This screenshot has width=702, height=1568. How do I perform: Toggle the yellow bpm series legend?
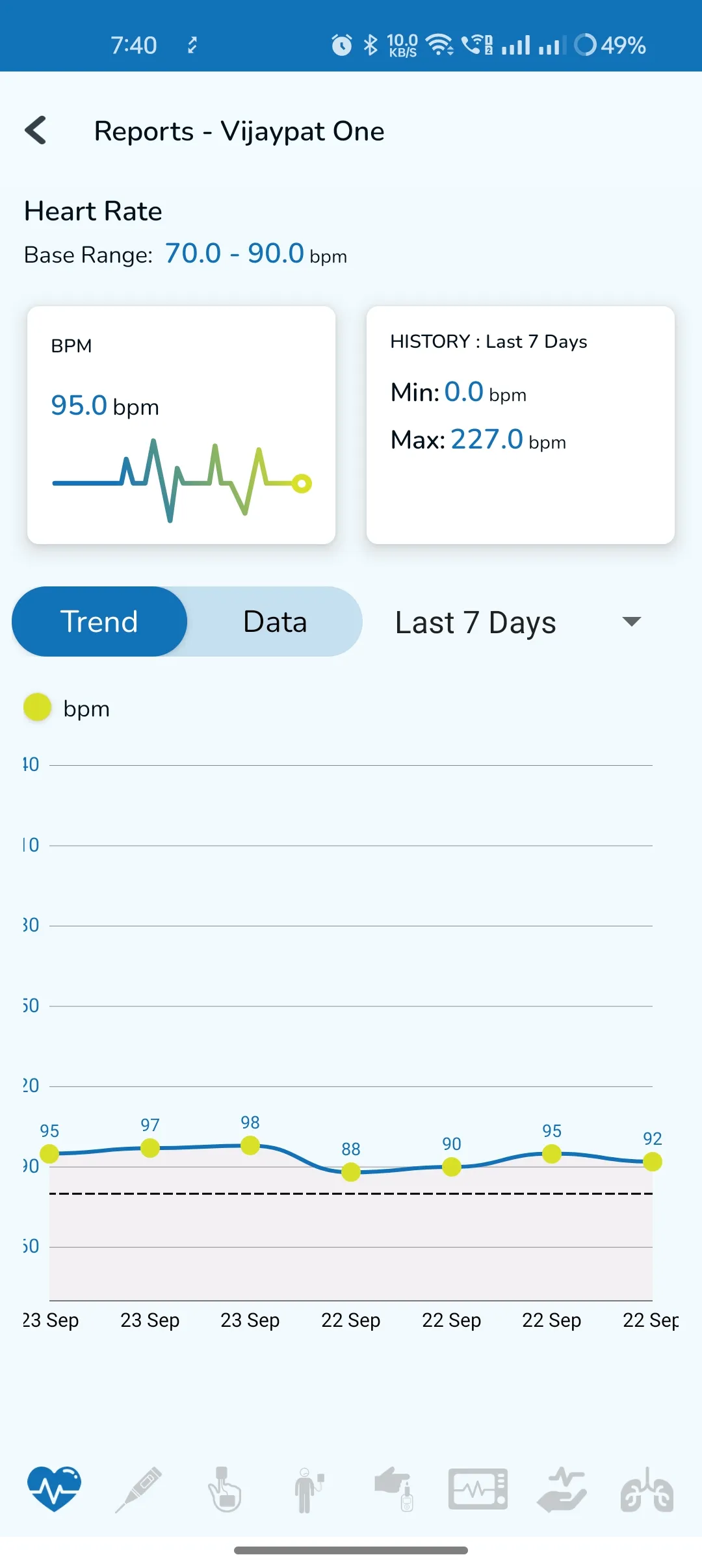[x=37, y=707]
